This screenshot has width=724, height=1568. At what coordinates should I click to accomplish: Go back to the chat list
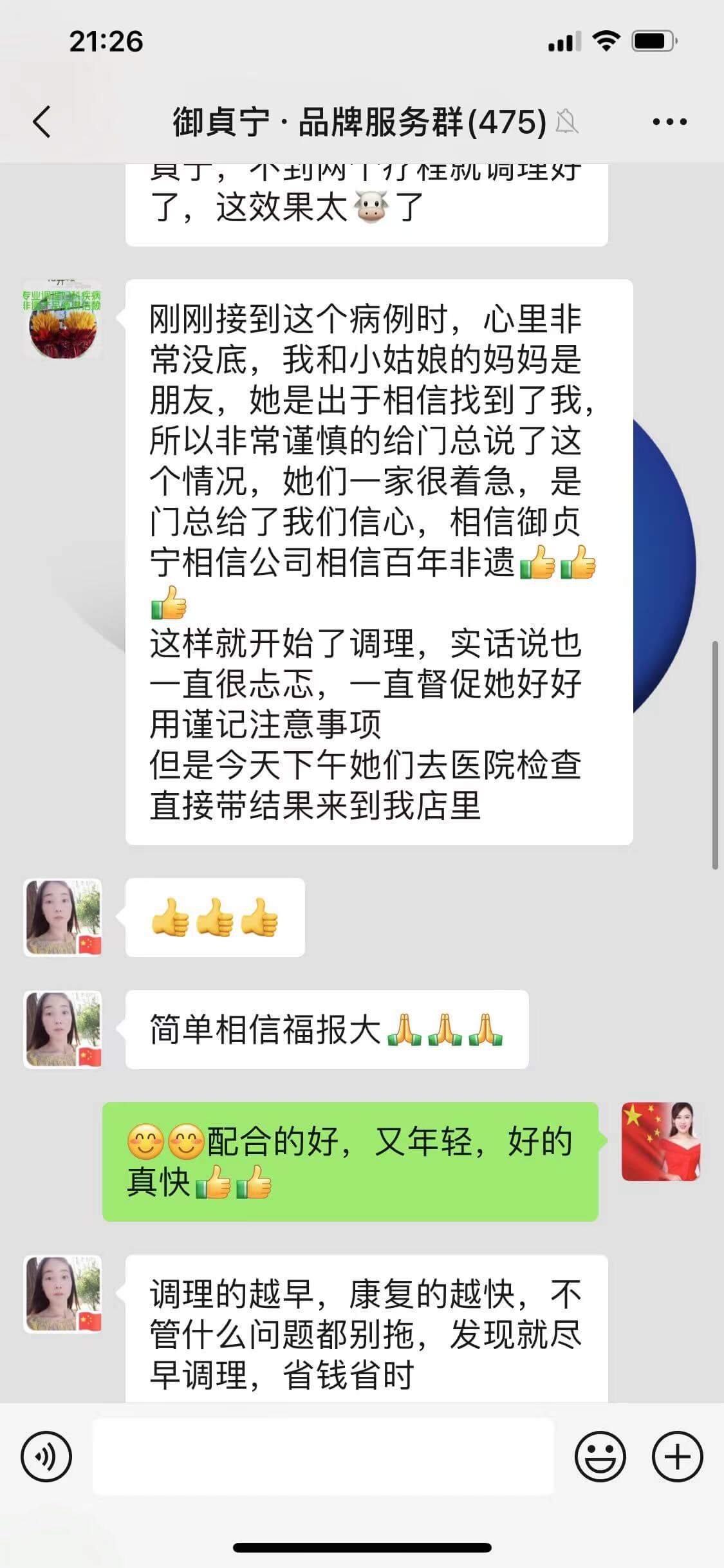[42, 122]
